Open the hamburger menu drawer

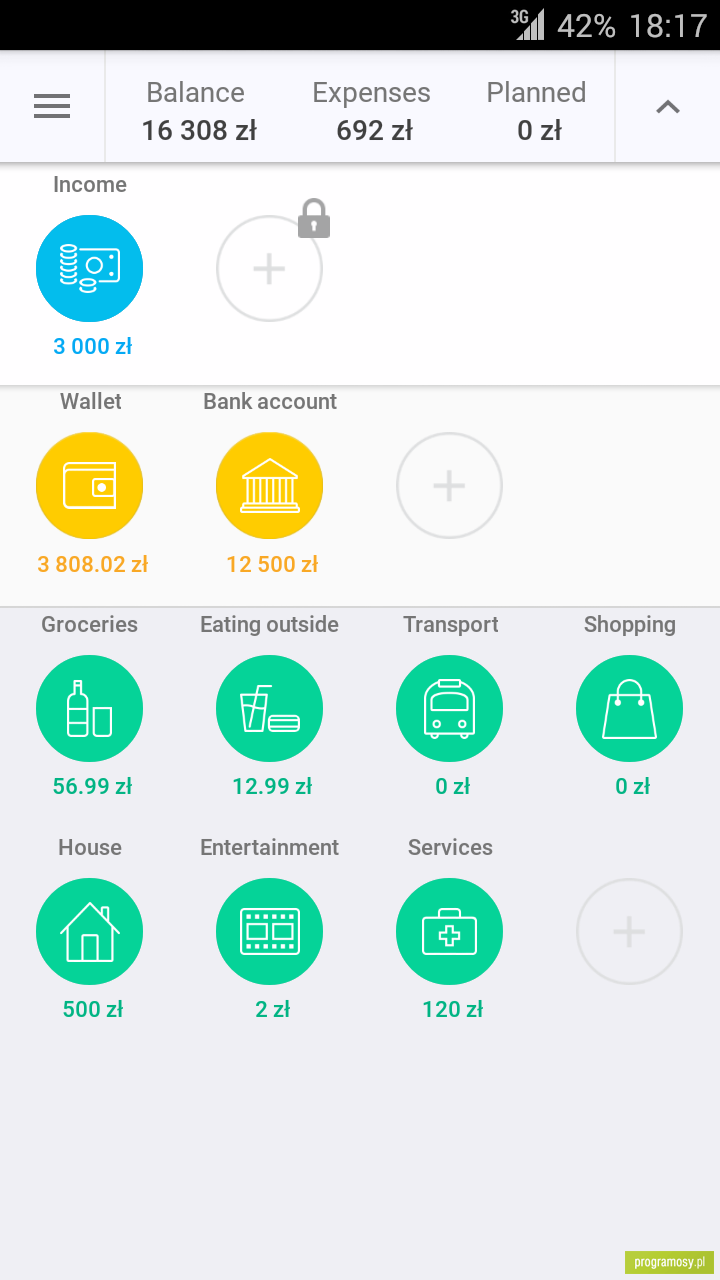tap(52, 106)
